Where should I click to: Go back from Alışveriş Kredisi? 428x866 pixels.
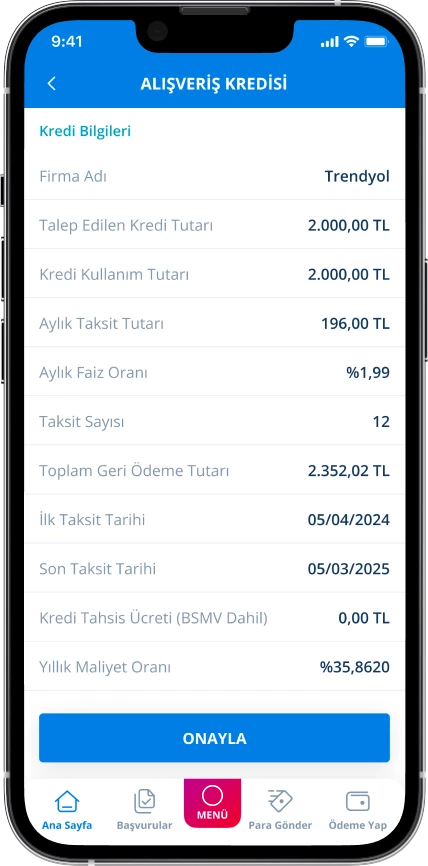pyautogui.click(x=51, y=84)
